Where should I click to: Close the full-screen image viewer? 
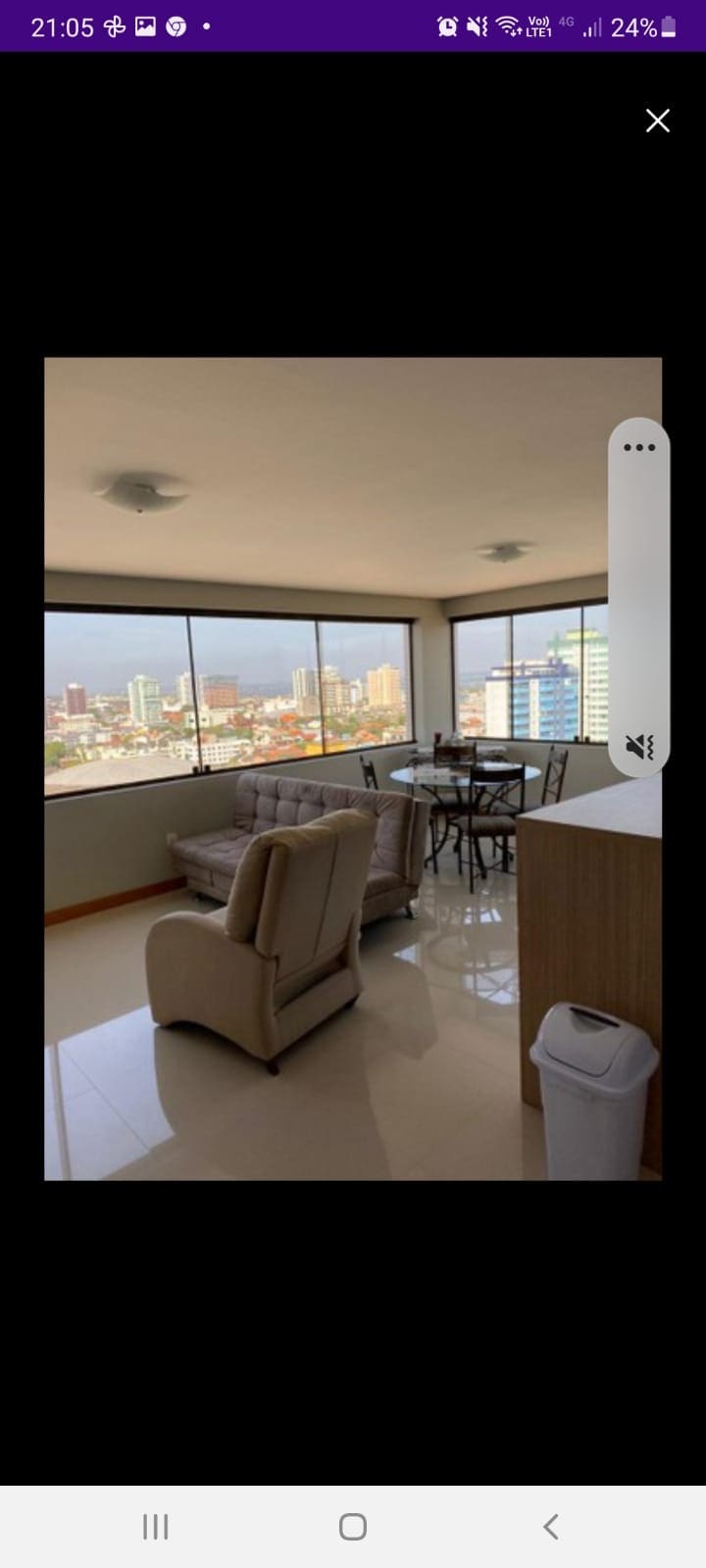pyautogui.click(x=657, y=121)
